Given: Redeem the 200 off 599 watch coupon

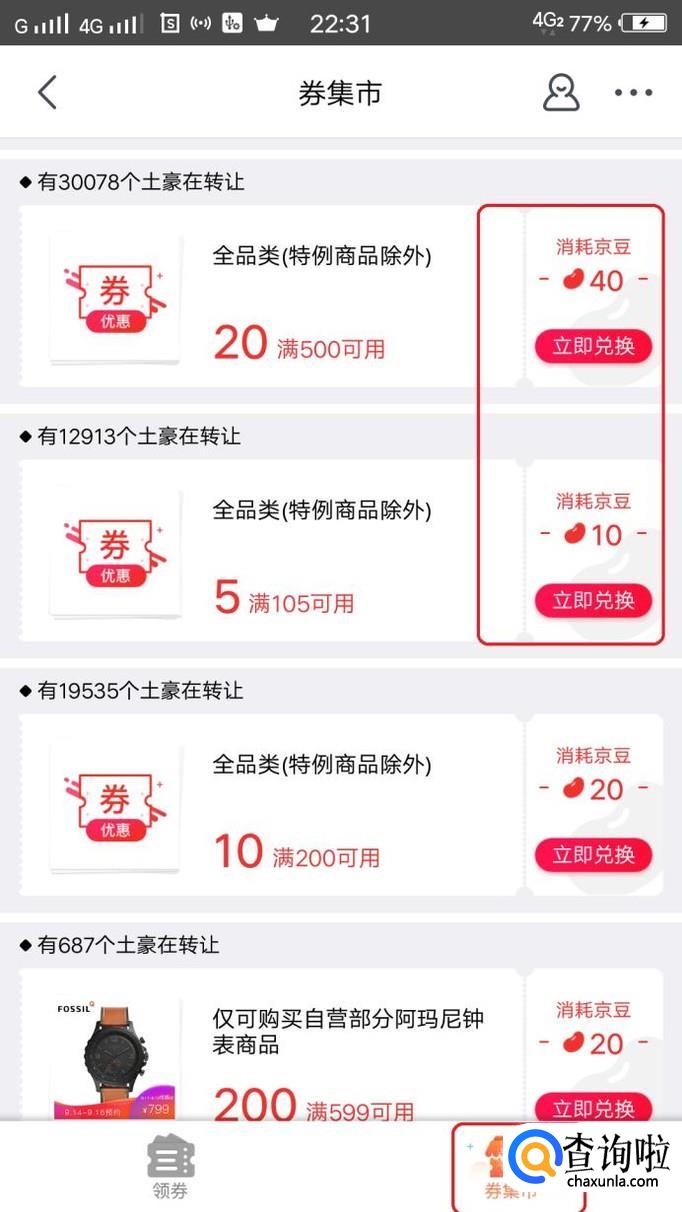Looking at the screenshot, I should point(594,1106).
